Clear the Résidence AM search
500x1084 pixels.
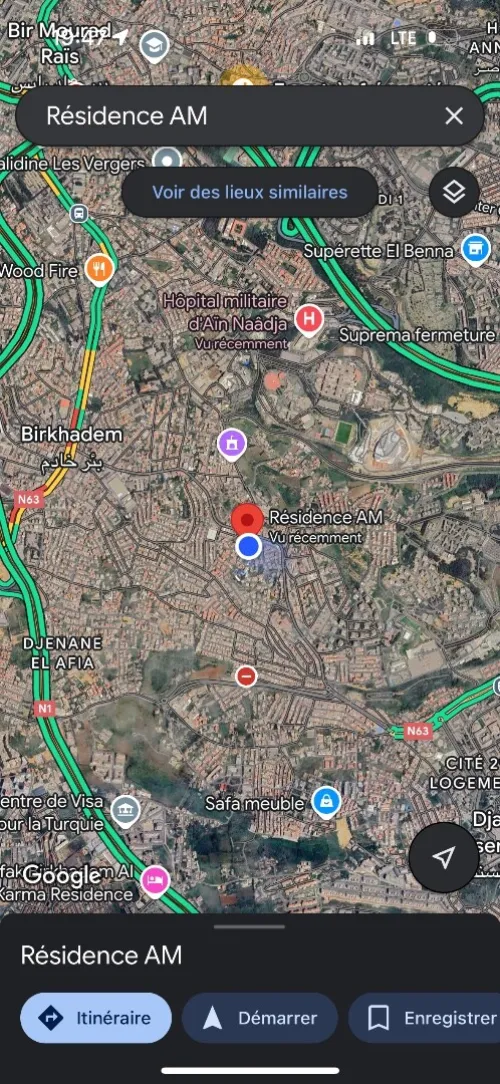point(454,116)
